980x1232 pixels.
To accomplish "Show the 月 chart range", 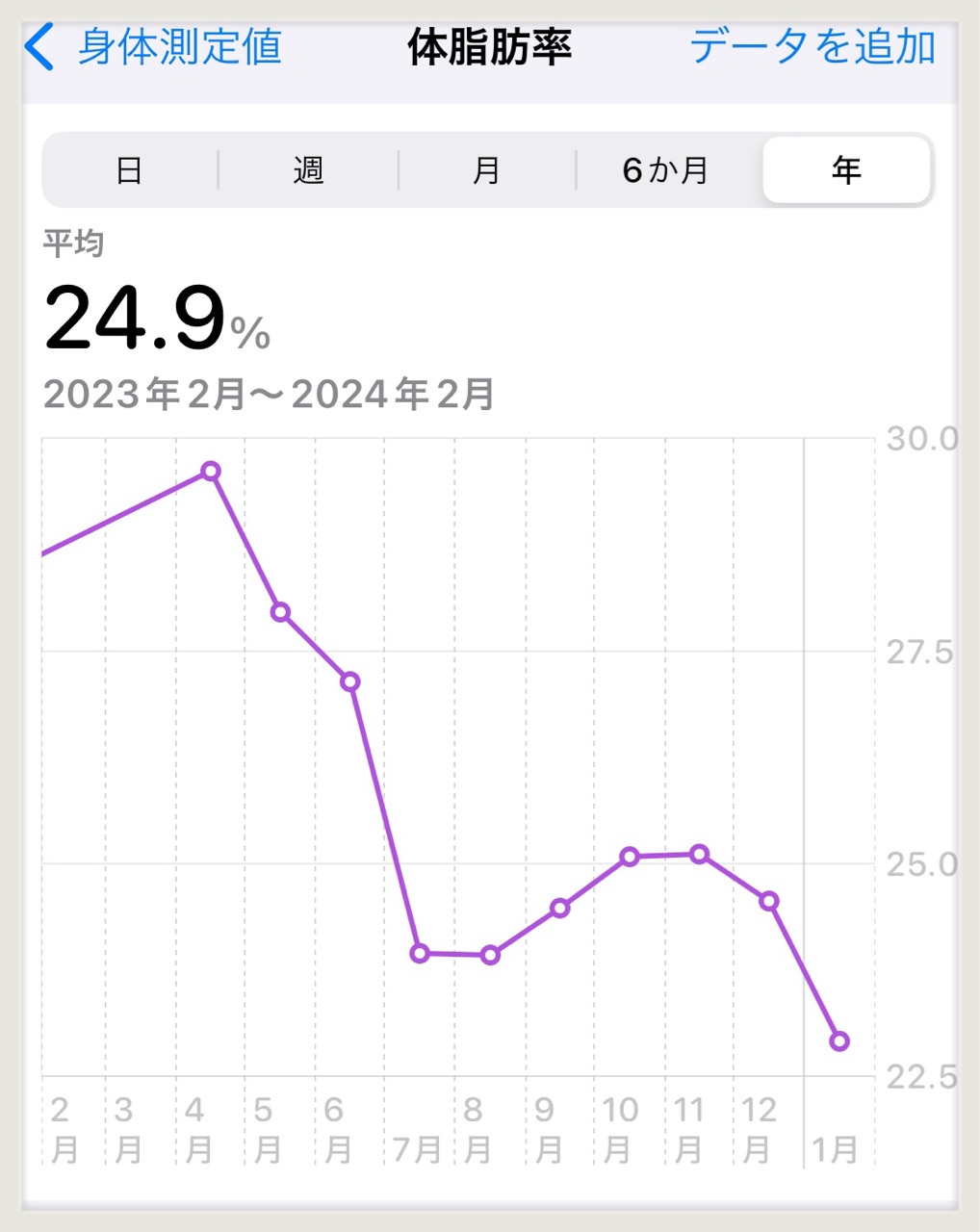I will tap(487, 170).
